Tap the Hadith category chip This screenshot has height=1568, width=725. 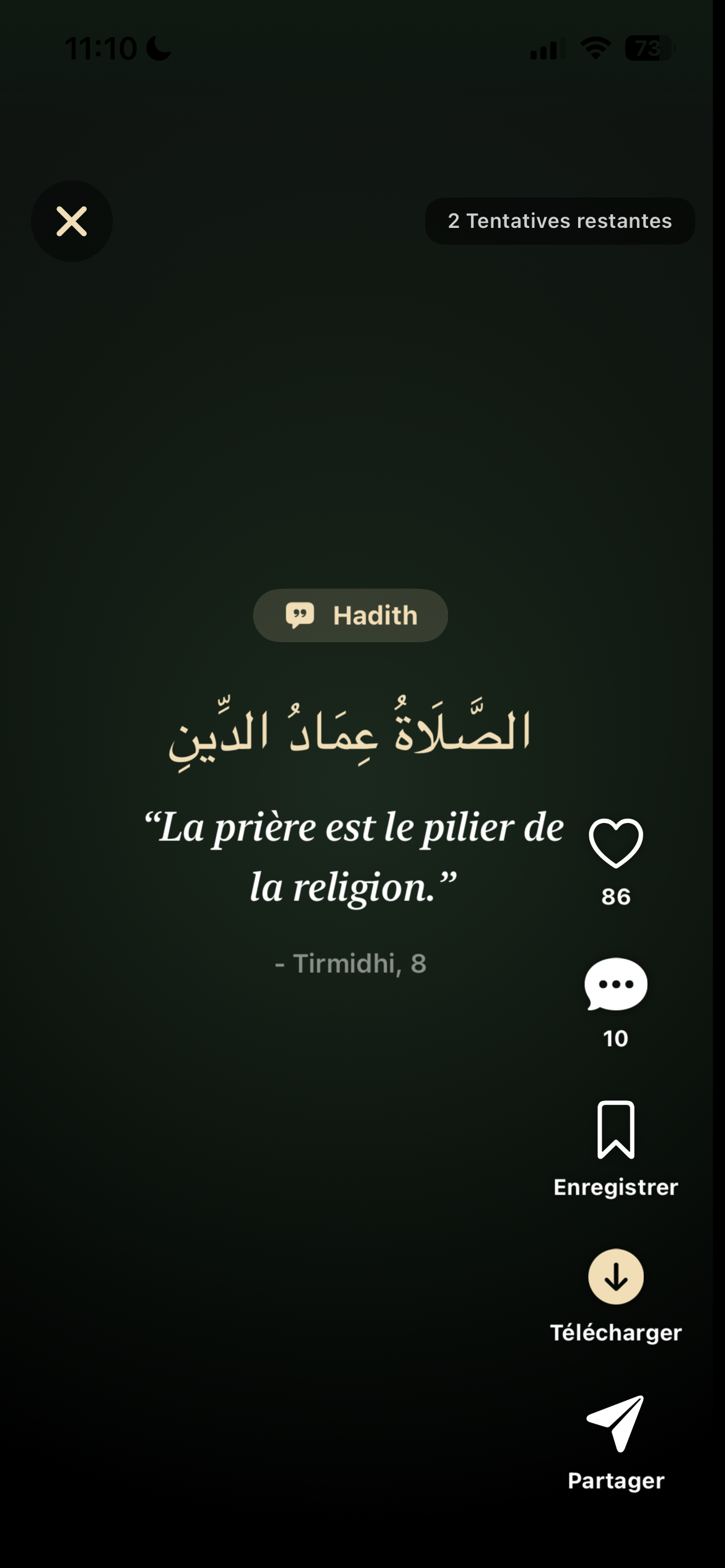coord(351,615)
